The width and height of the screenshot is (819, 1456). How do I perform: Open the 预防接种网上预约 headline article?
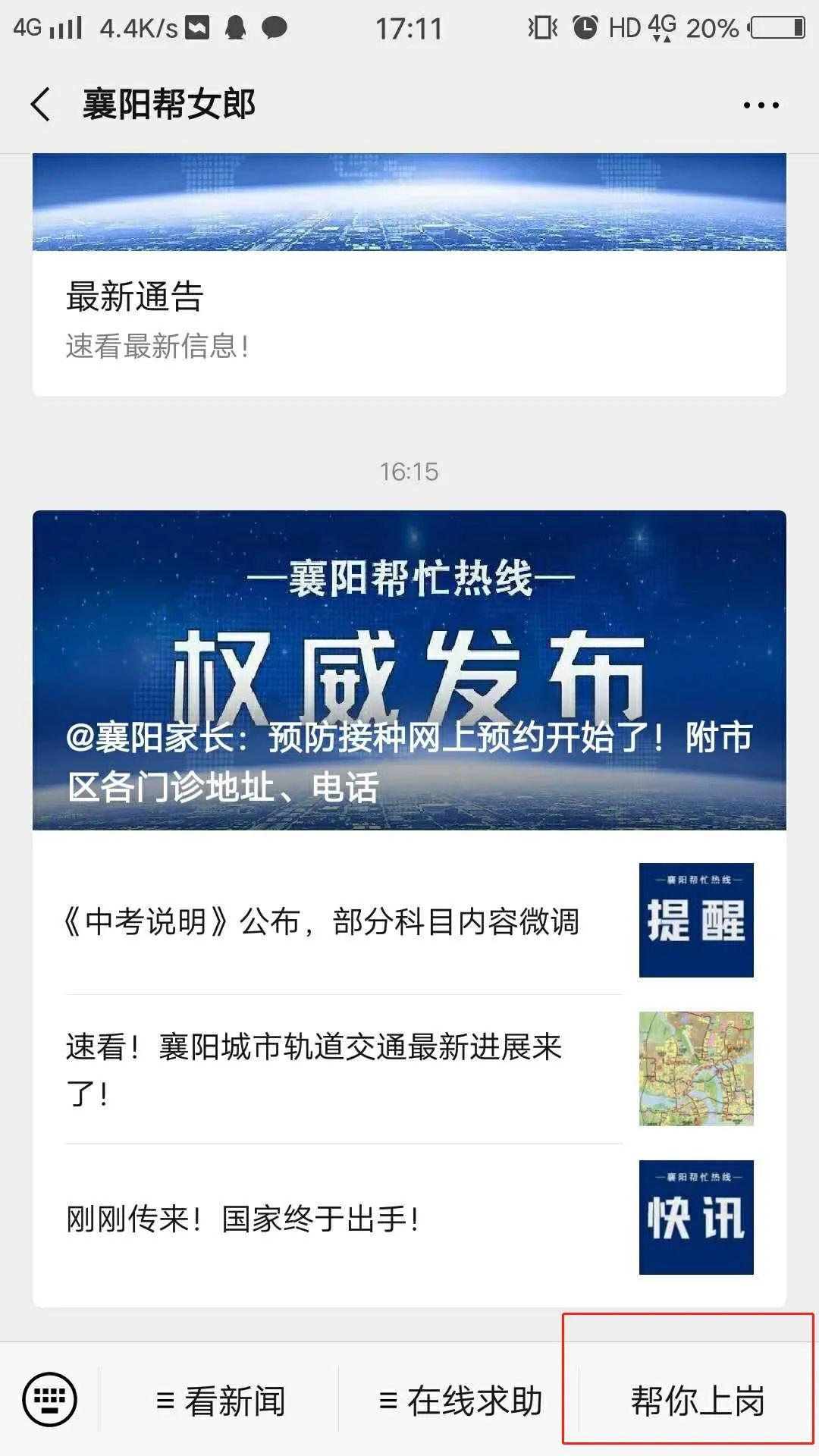(409, 670)
